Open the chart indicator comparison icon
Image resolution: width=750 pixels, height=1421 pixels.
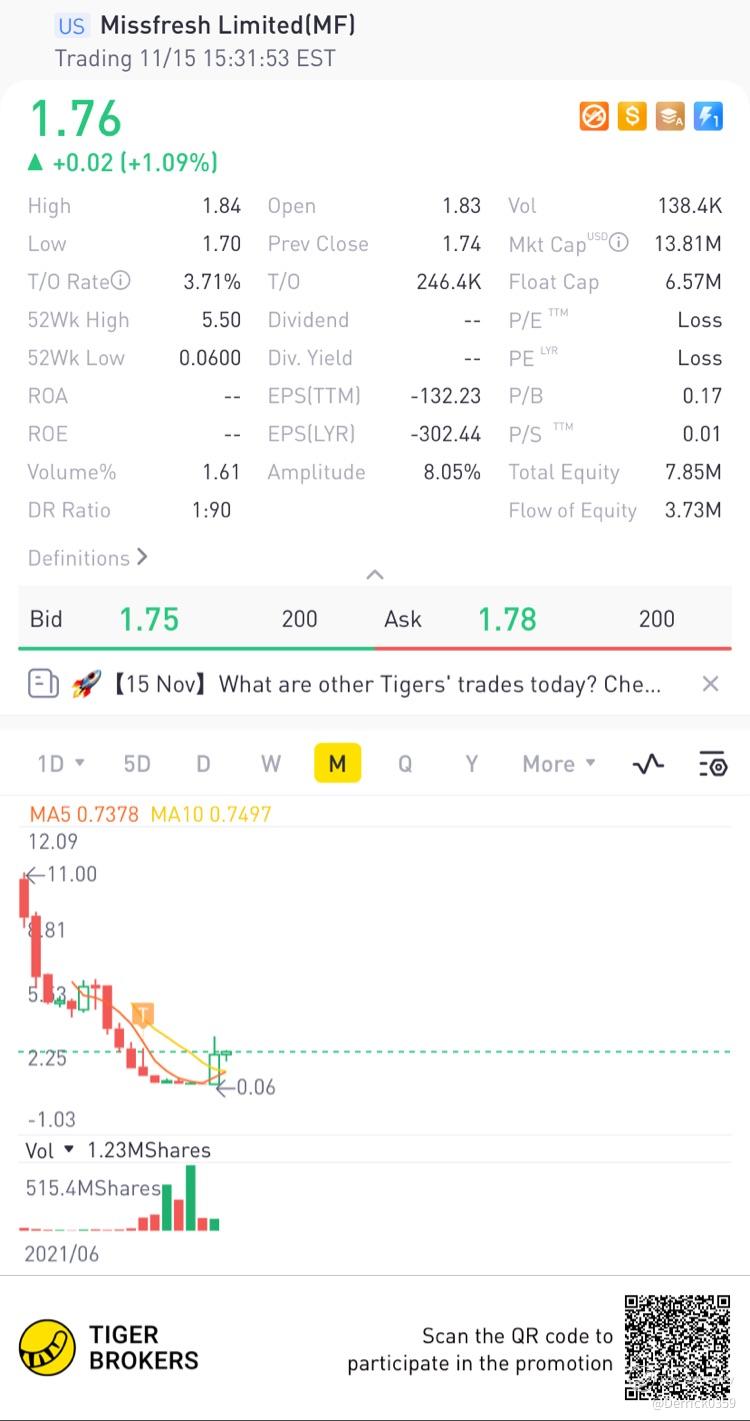(x=648, y=764)
